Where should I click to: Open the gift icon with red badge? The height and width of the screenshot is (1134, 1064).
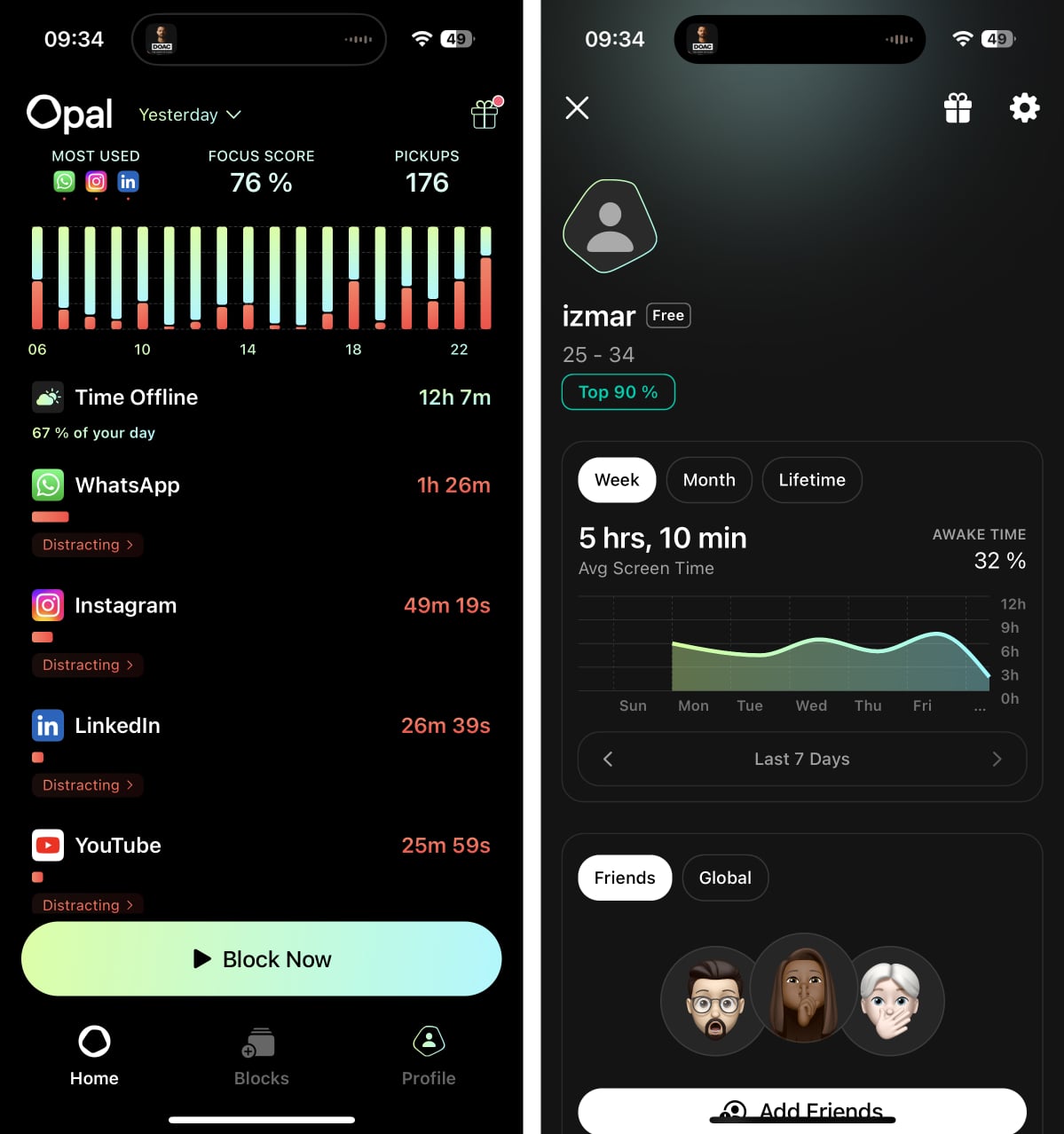[x=485, y=114]
